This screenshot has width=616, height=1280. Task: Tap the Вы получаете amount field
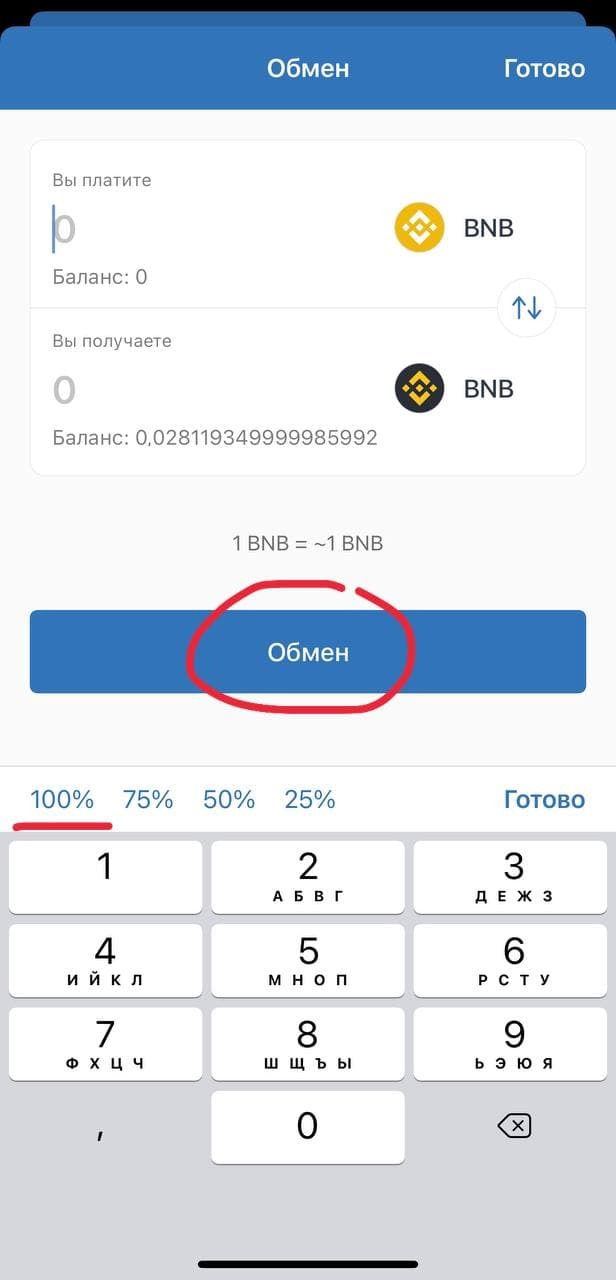click(x=200, y=389)
